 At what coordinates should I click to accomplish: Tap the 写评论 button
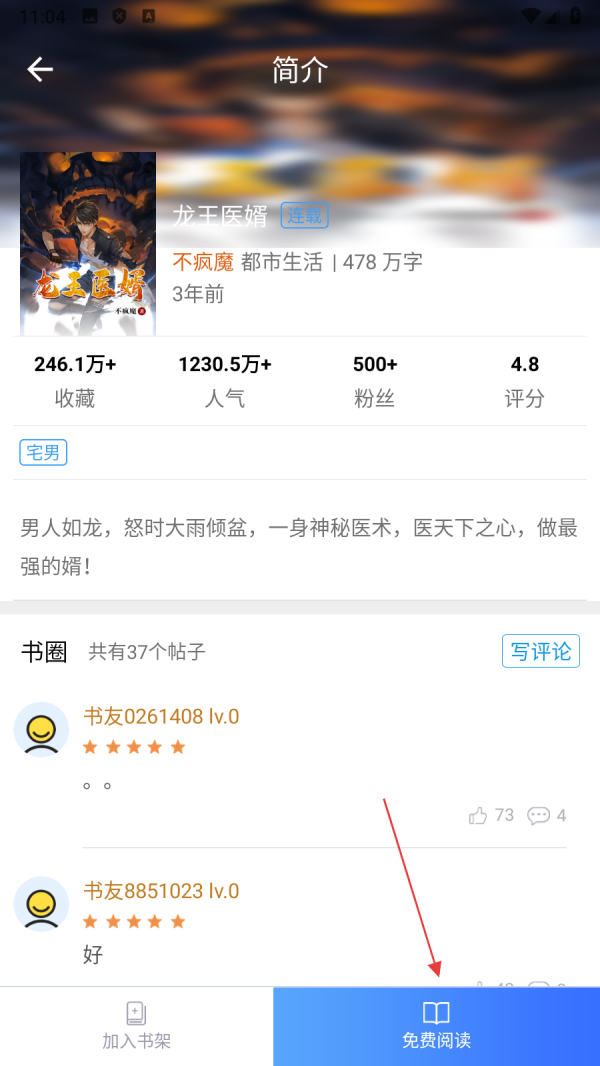tap(540, 651)
